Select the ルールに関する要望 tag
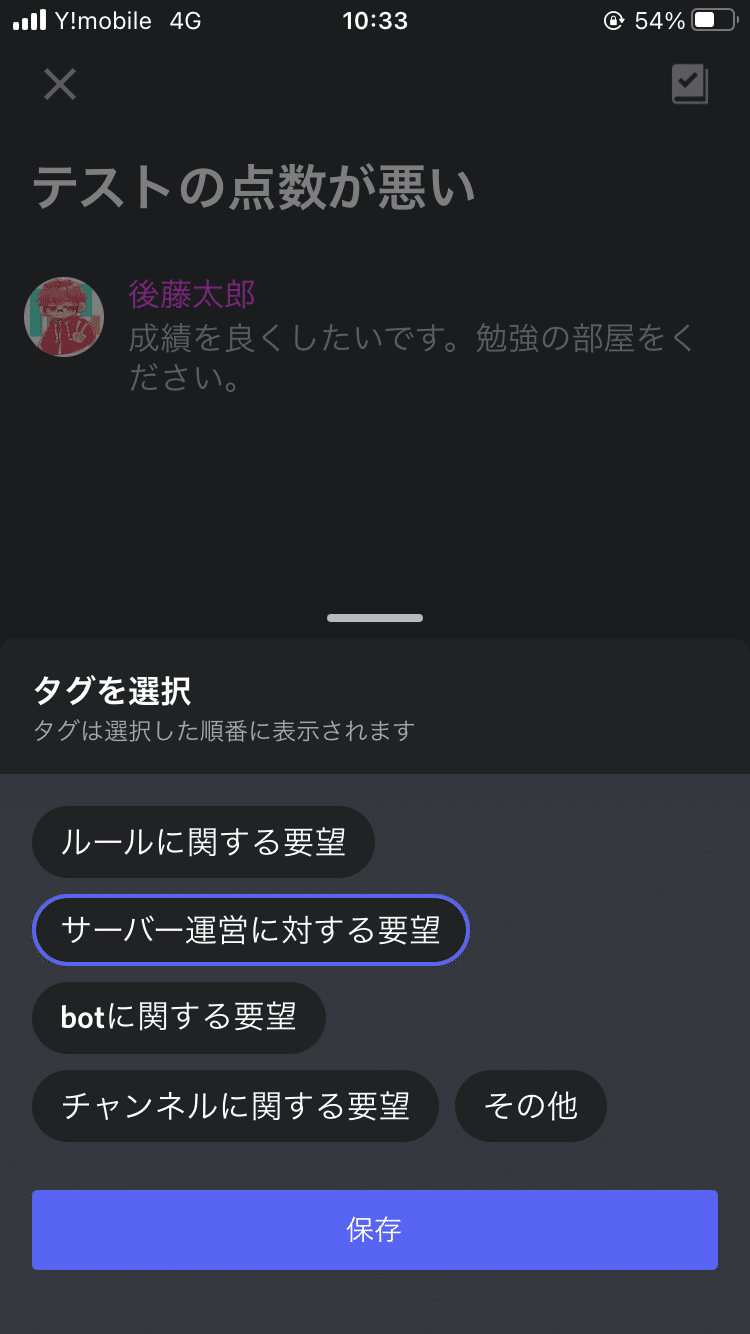Screen dimensions: 750x1334 [x=203, y=841]
